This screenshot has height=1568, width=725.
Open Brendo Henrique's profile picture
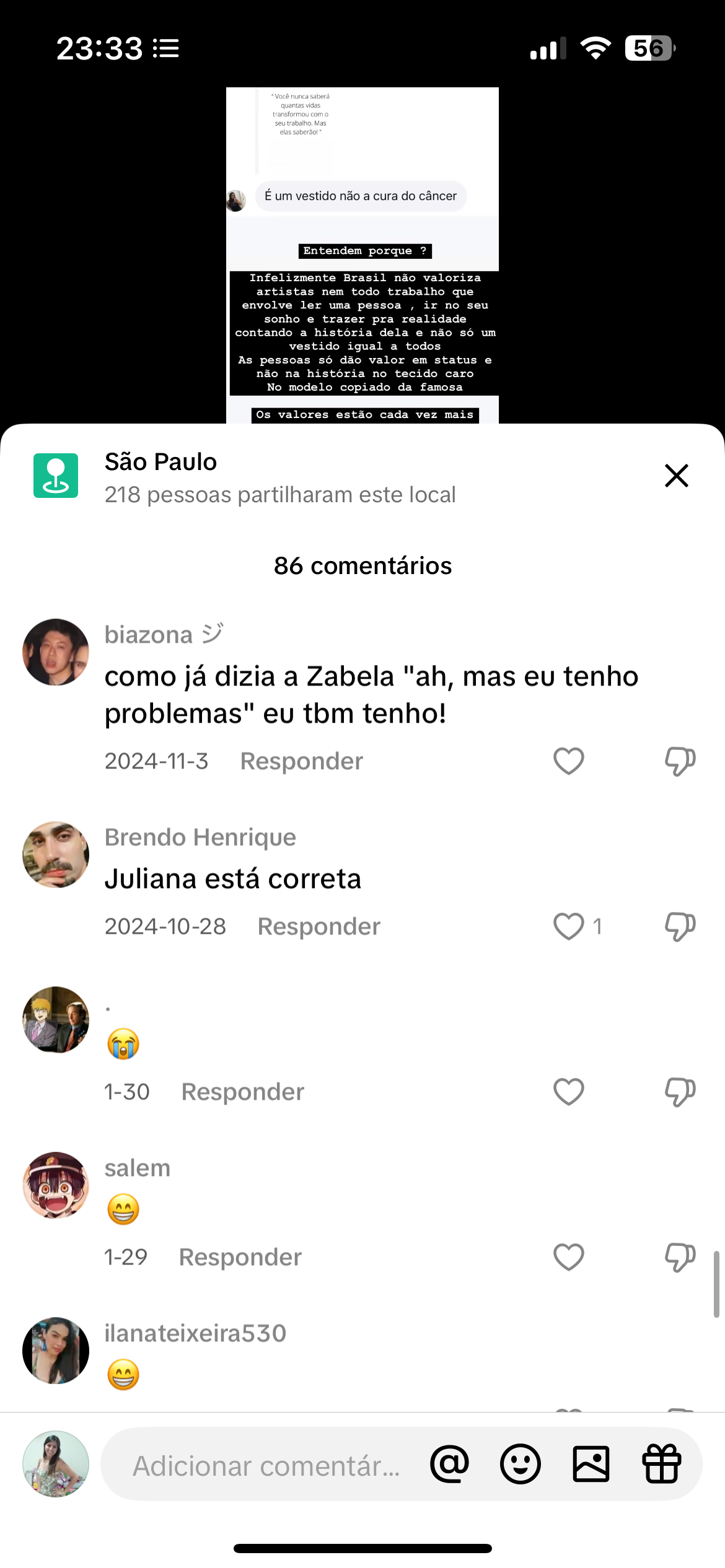click(56, 855)
